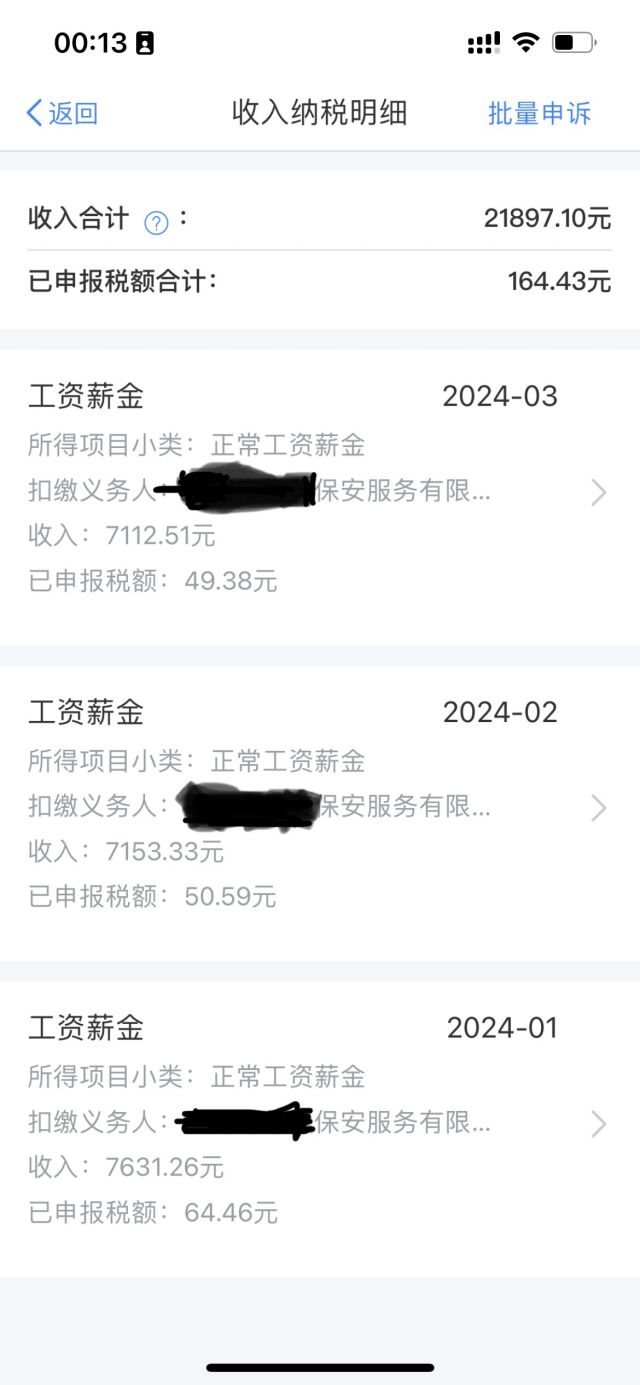Tap the help icon beside 收入合计

point(156,222)
